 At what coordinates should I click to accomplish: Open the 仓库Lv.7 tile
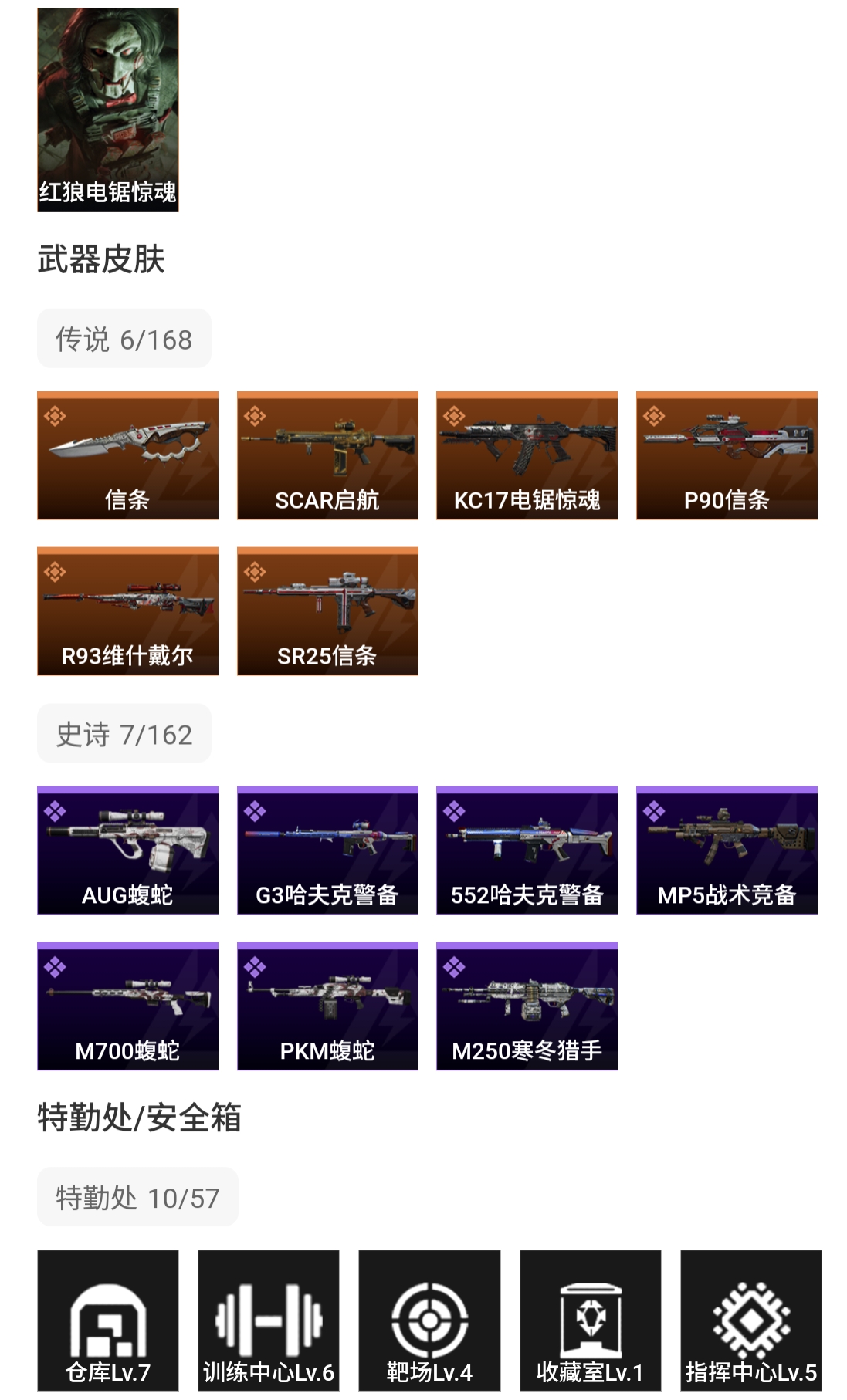[108, 1321]
